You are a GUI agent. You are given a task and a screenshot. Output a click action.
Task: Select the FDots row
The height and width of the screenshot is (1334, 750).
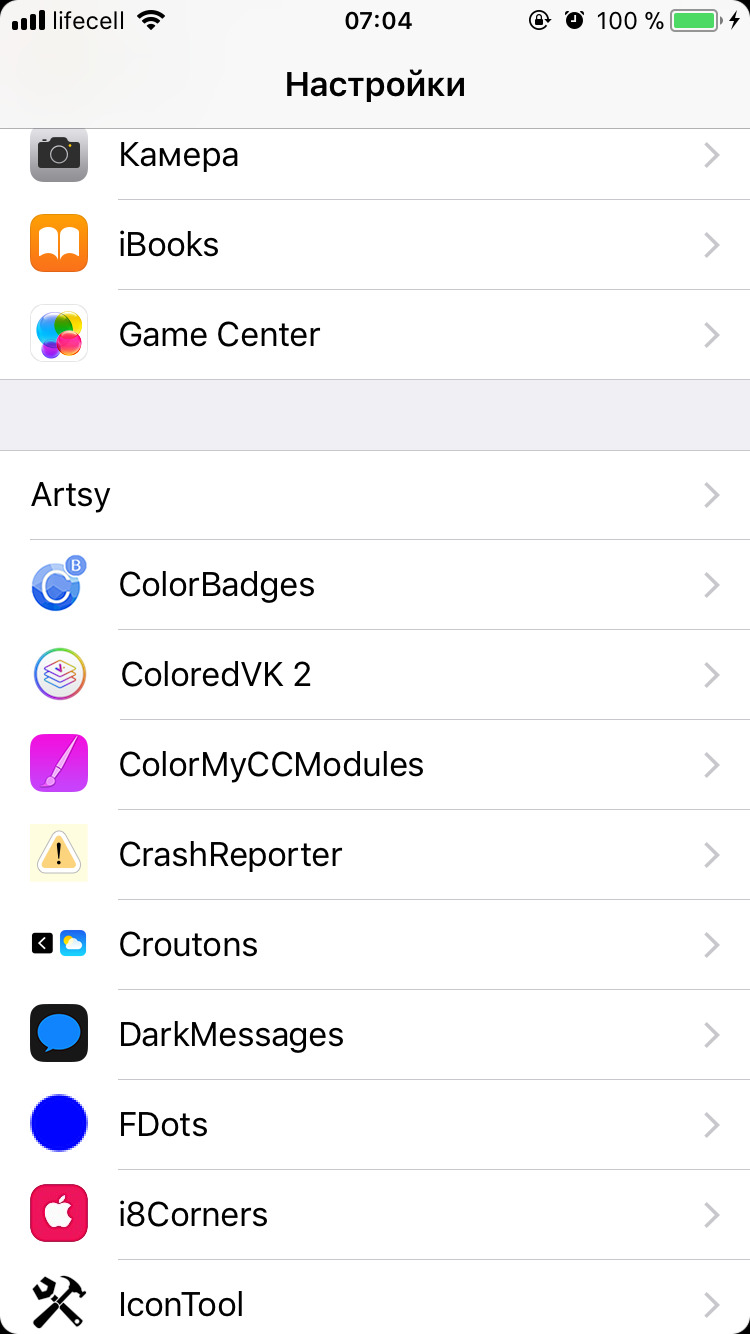point(375,1125)
